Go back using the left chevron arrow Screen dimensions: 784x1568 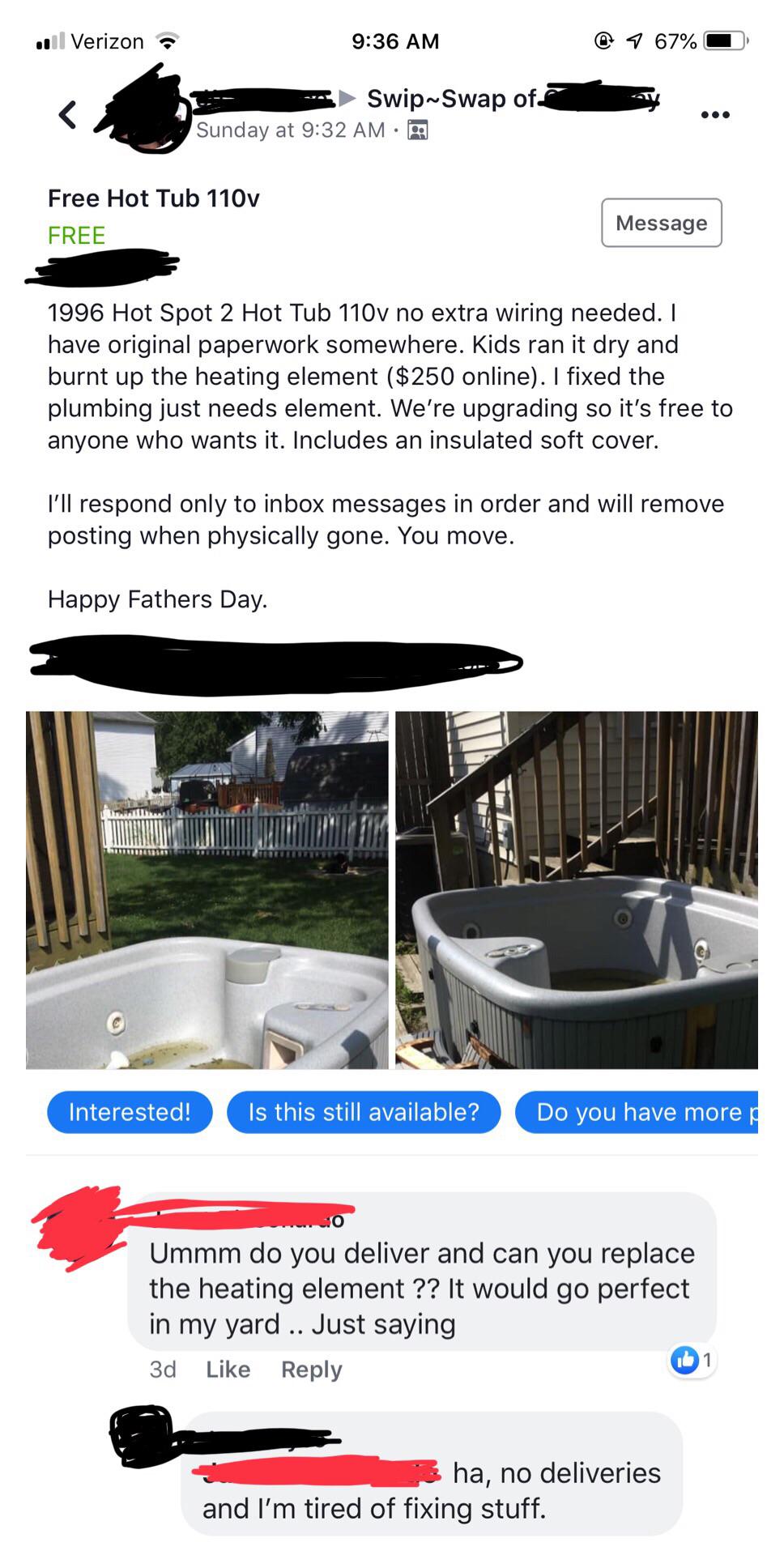coord(68,113)
